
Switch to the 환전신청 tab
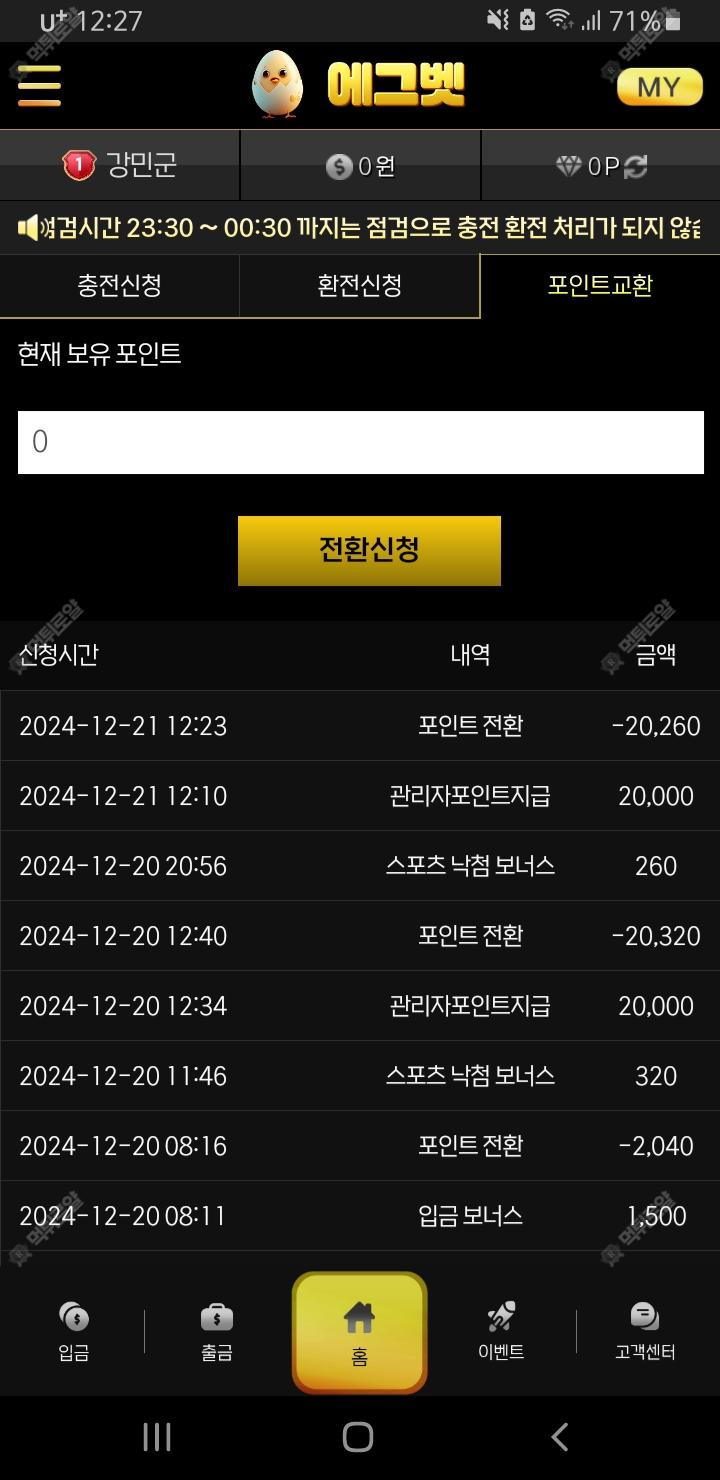coord(359,286)
